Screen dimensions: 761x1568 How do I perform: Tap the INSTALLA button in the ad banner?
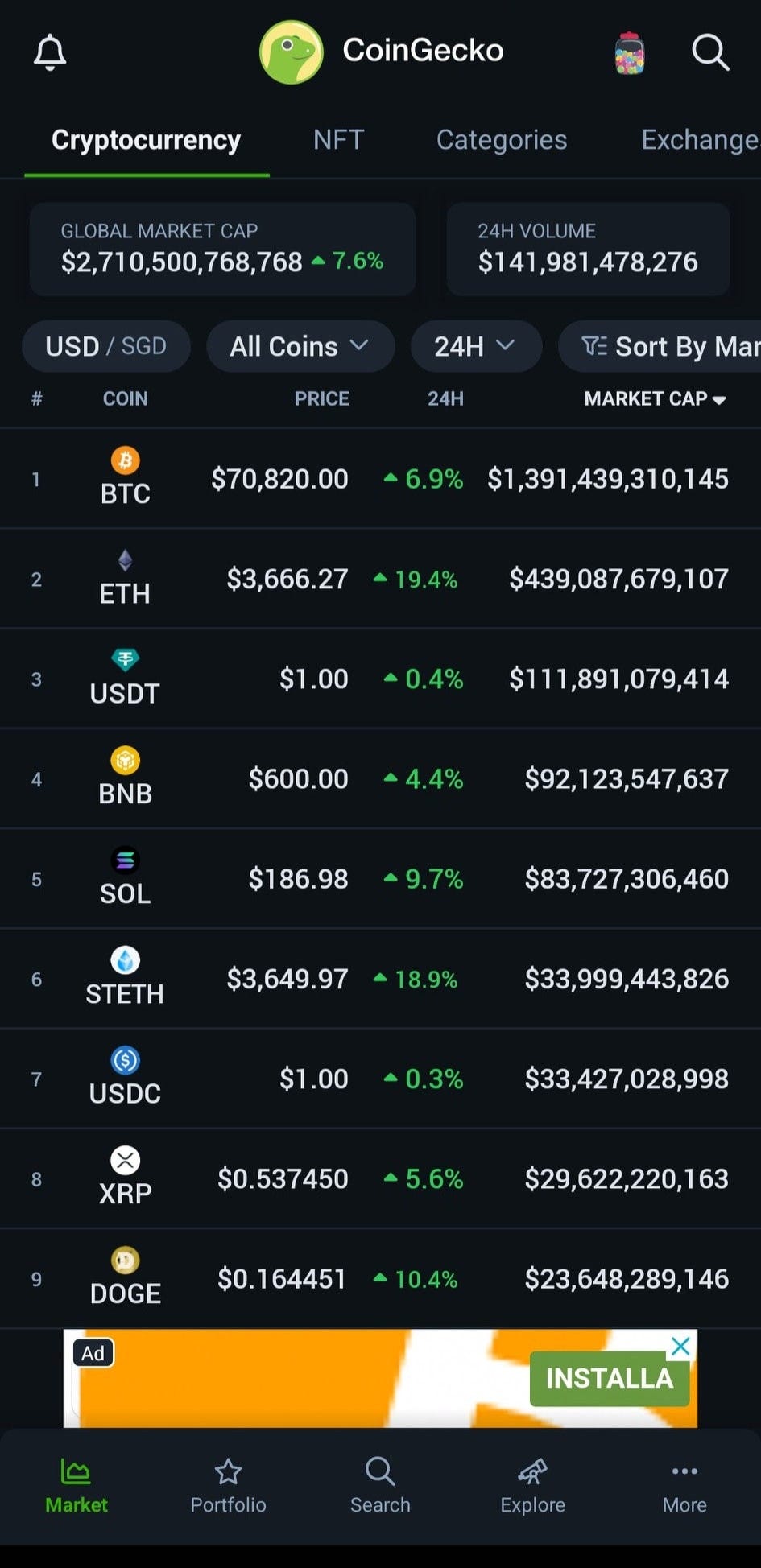point(609,1378)
